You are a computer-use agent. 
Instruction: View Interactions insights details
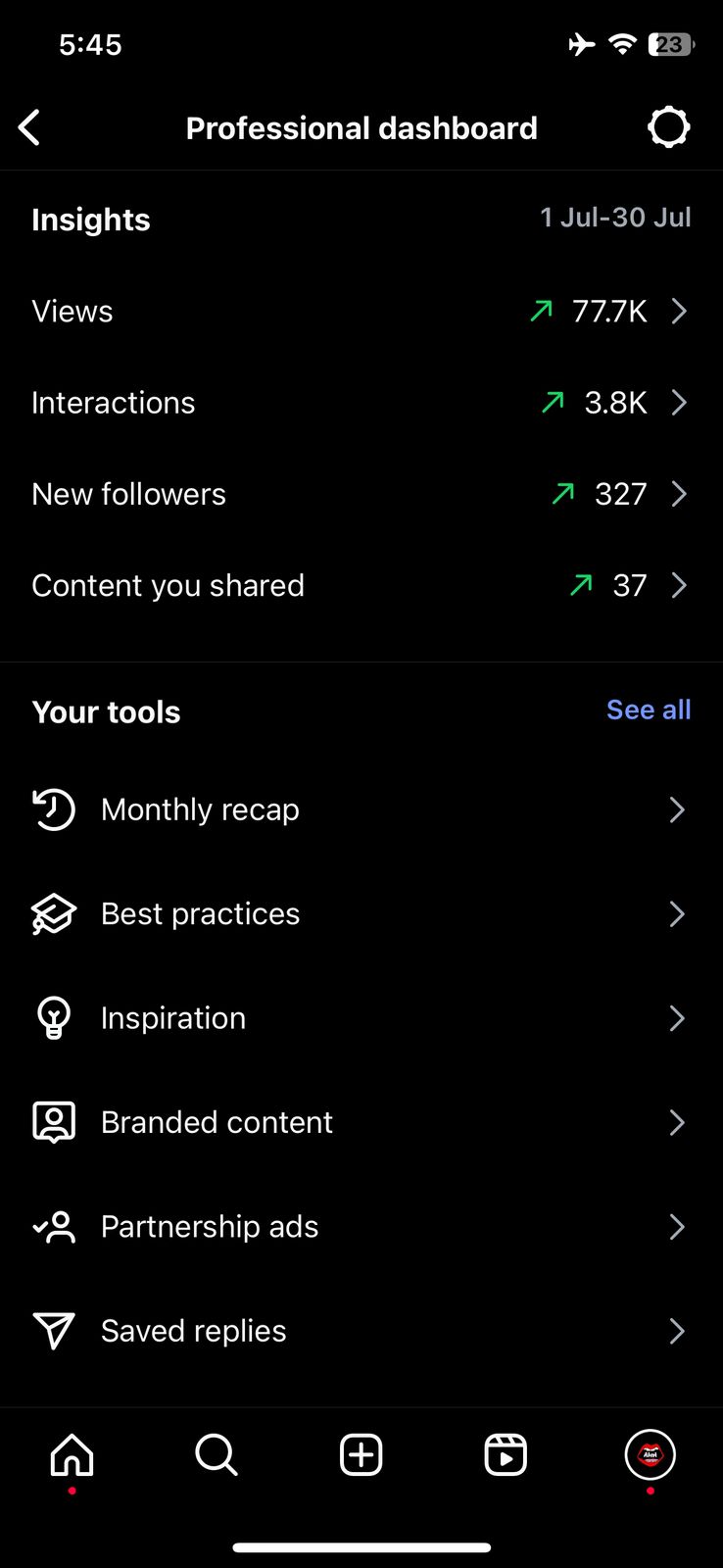pos(361,402)
